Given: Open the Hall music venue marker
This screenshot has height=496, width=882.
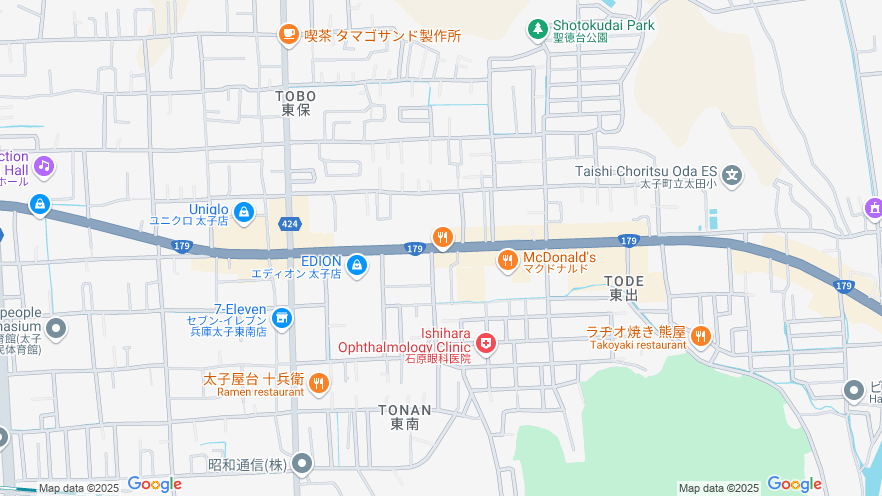Looking at the screenshot, I should pos(43,165).
